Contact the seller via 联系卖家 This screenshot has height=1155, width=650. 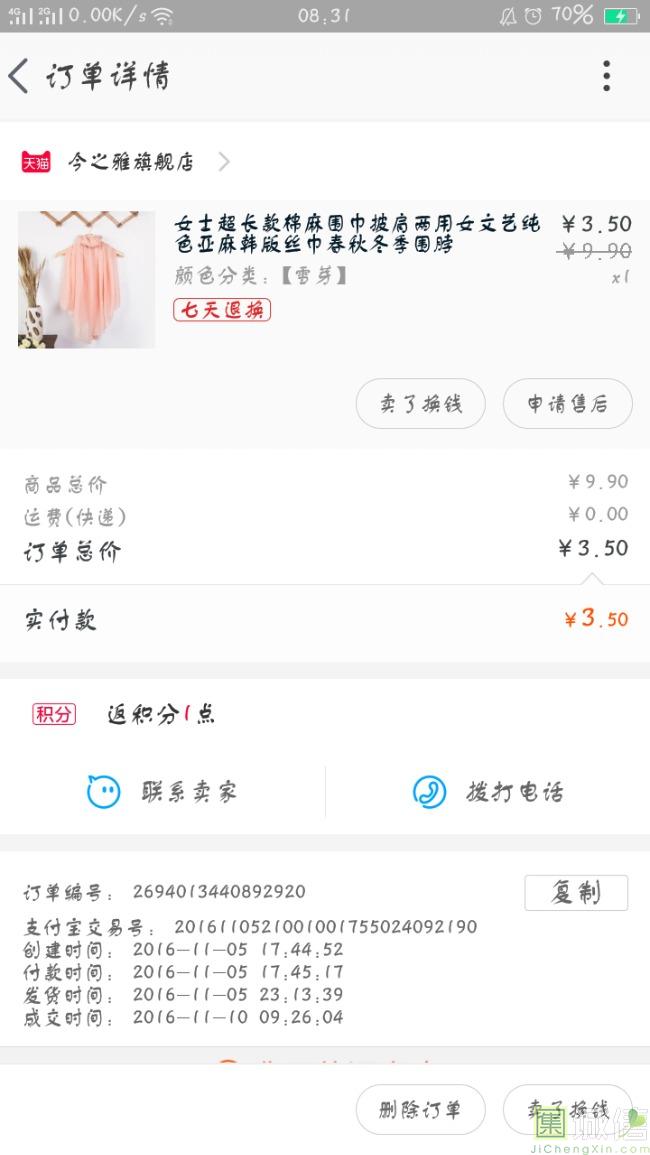(163, 793)
